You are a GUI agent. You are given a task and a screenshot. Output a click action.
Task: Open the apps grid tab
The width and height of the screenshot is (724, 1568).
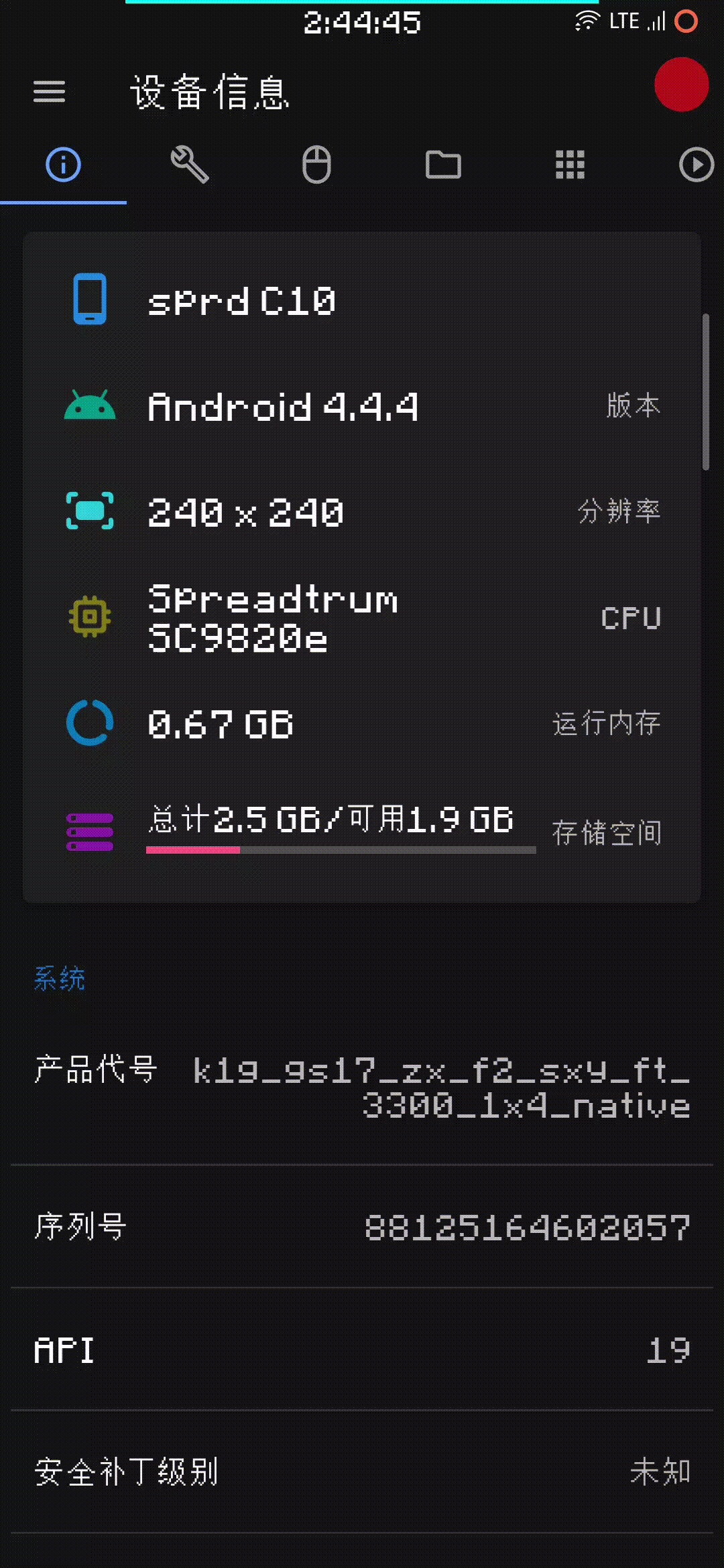[570, 165]
